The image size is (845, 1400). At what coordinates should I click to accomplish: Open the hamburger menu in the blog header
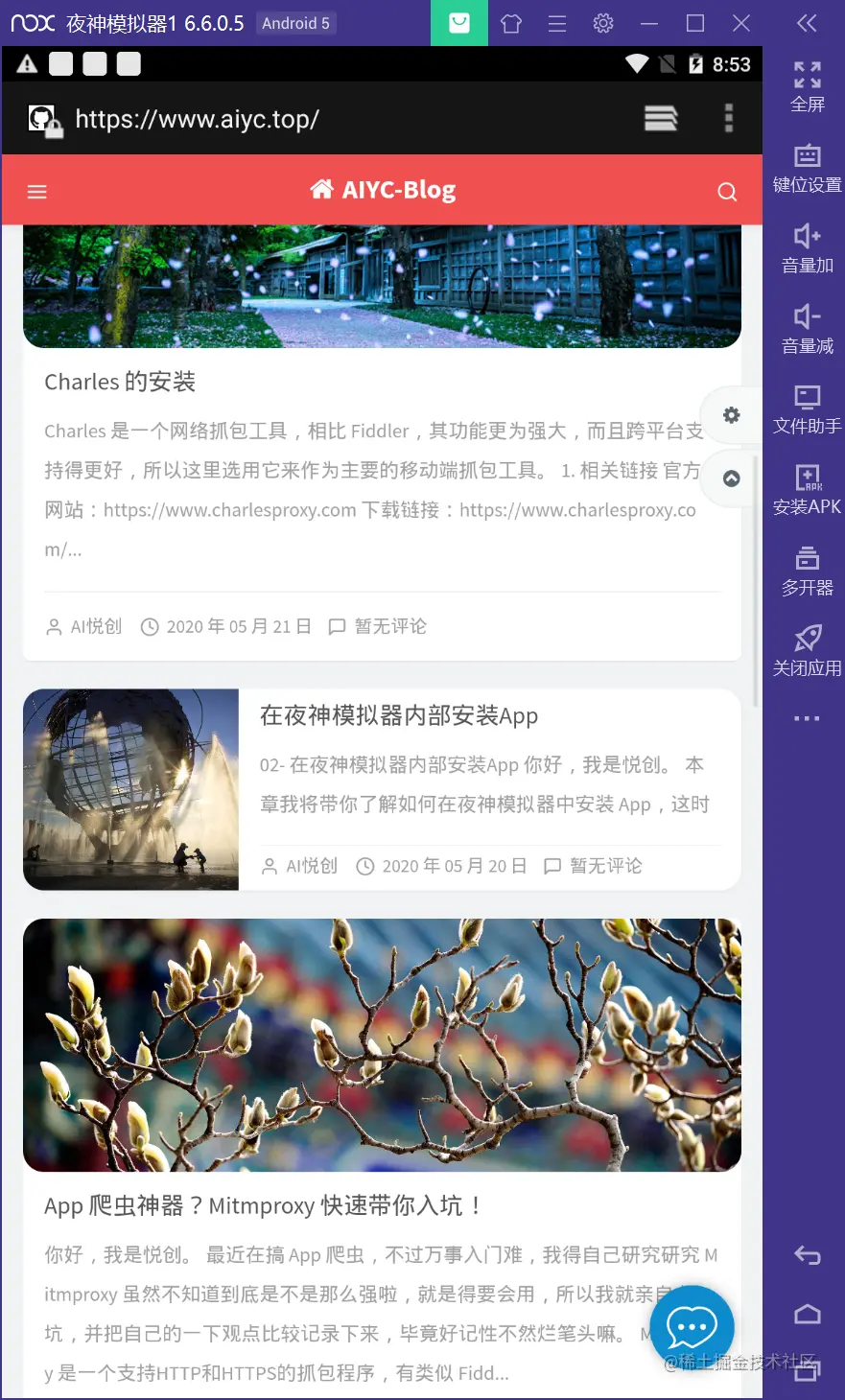tap(36, 192)
